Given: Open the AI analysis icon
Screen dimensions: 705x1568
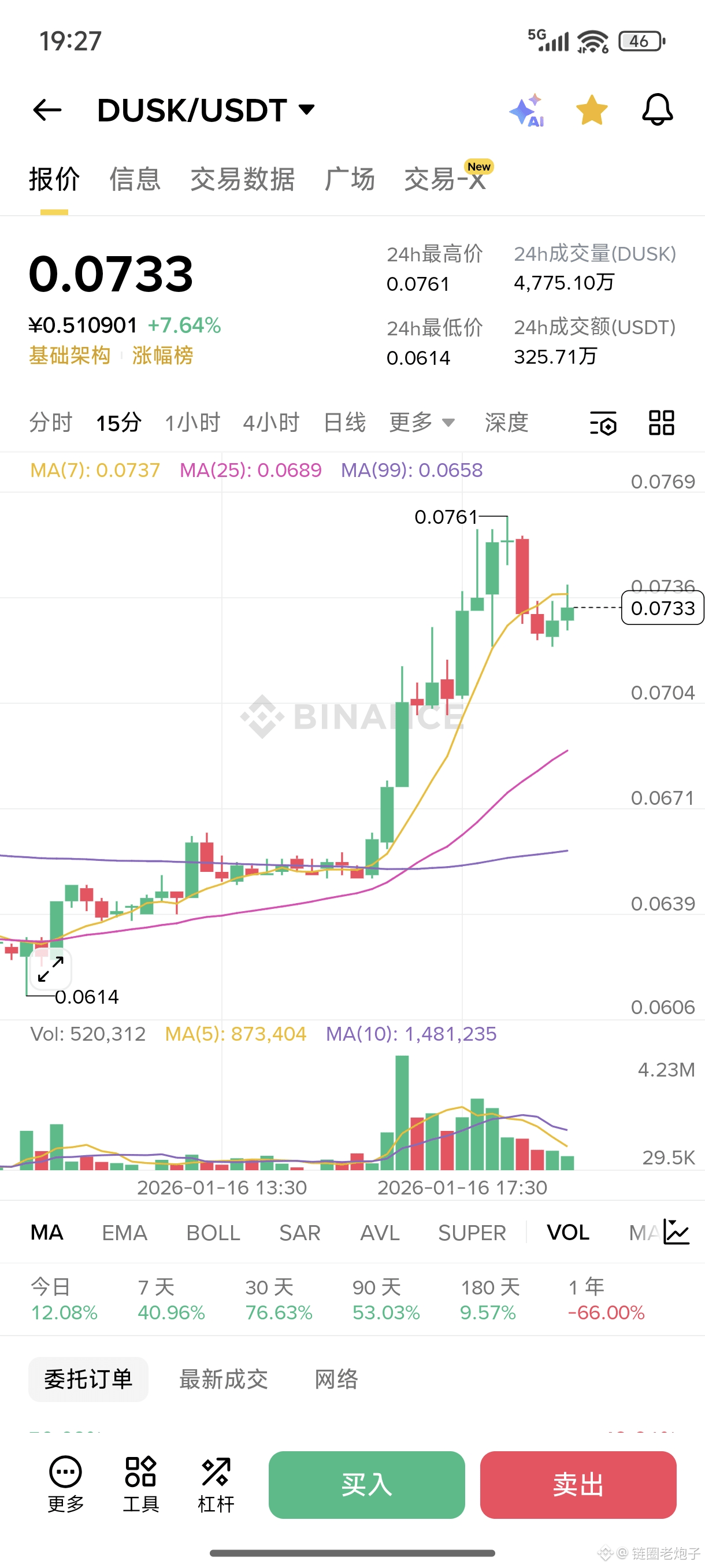Looking at the screenshot, I should coord(527,110).
